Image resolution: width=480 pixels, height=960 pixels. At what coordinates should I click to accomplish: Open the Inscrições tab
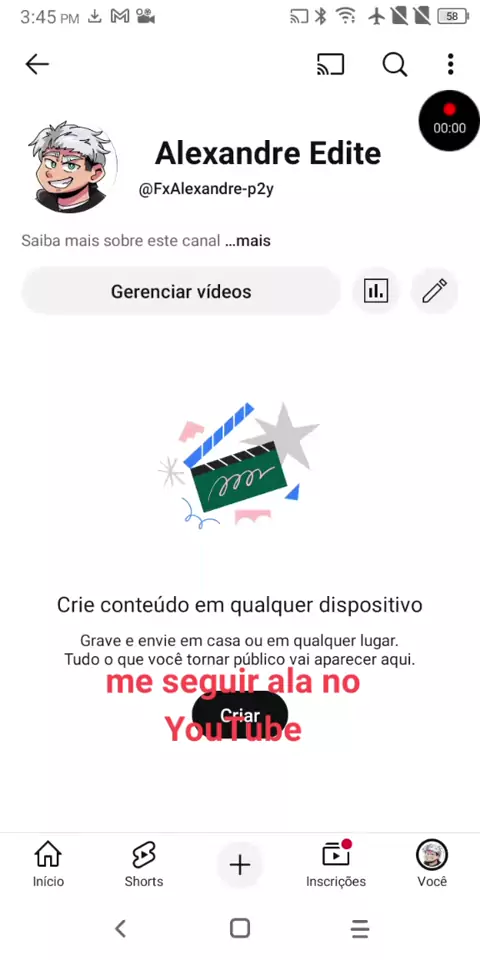336,864
